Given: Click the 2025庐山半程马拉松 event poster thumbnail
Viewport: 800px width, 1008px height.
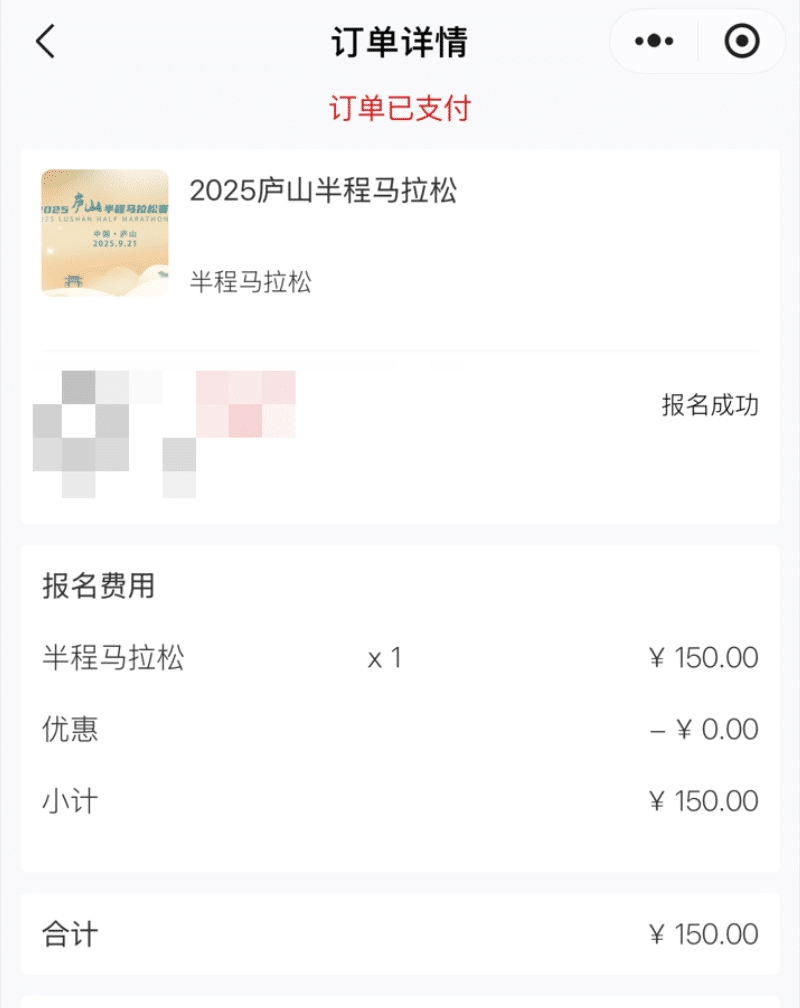Looking at the screenshot, I should (x=103, y=235).
